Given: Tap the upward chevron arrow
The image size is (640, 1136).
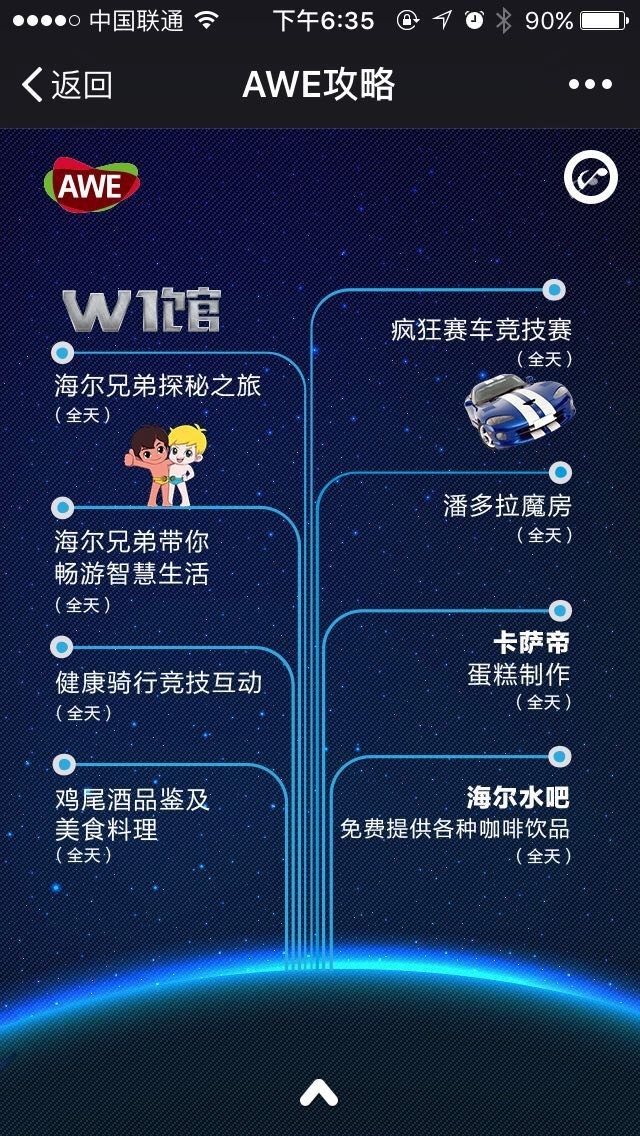Looking at the screenshot, I should point(319,1094).
